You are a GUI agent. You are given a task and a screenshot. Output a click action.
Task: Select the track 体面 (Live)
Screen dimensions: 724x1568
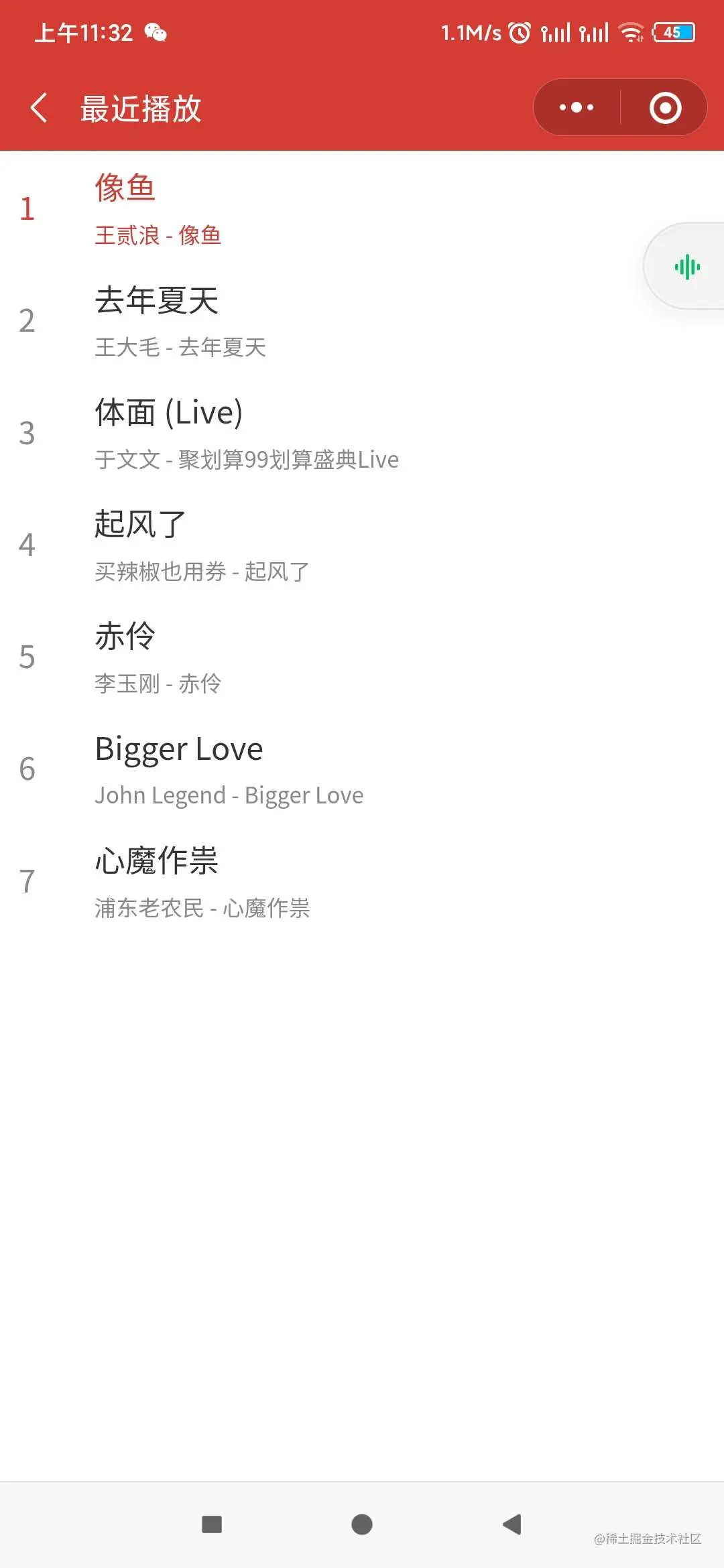point(362,433)
